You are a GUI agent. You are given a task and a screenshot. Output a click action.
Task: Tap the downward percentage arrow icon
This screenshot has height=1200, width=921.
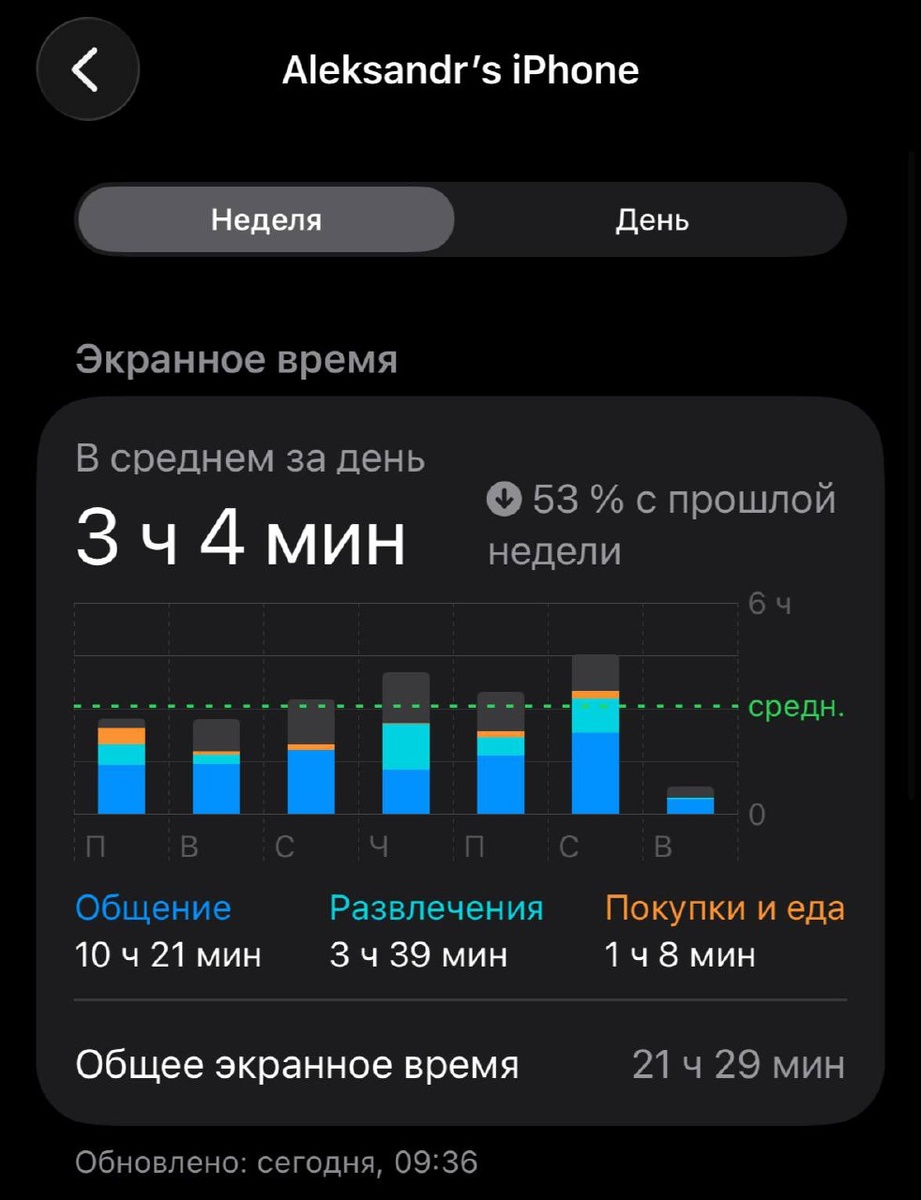[x=506, y=498]
